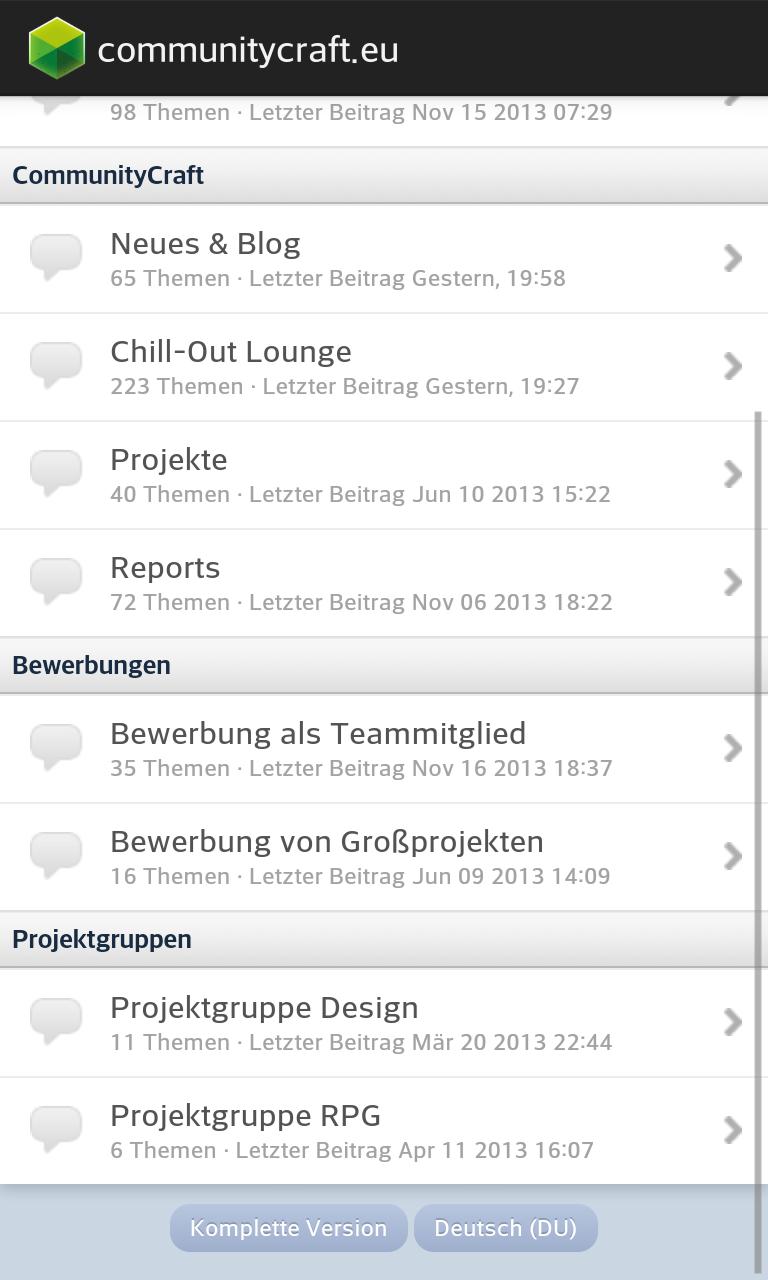Go to the Reports forum
The width and height of the screenshot is (768, 1280).
[384, 583]
